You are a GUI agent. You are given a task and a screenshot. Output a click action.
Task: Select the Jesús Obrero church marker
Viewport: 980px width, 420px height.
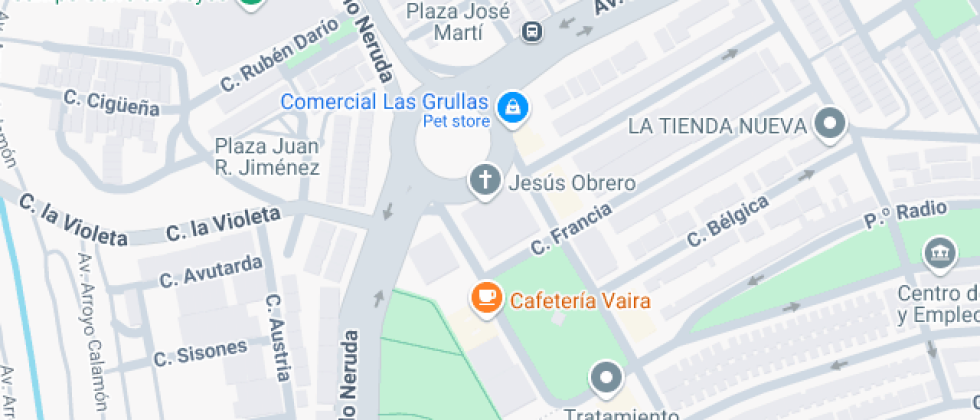click(485, 182)
